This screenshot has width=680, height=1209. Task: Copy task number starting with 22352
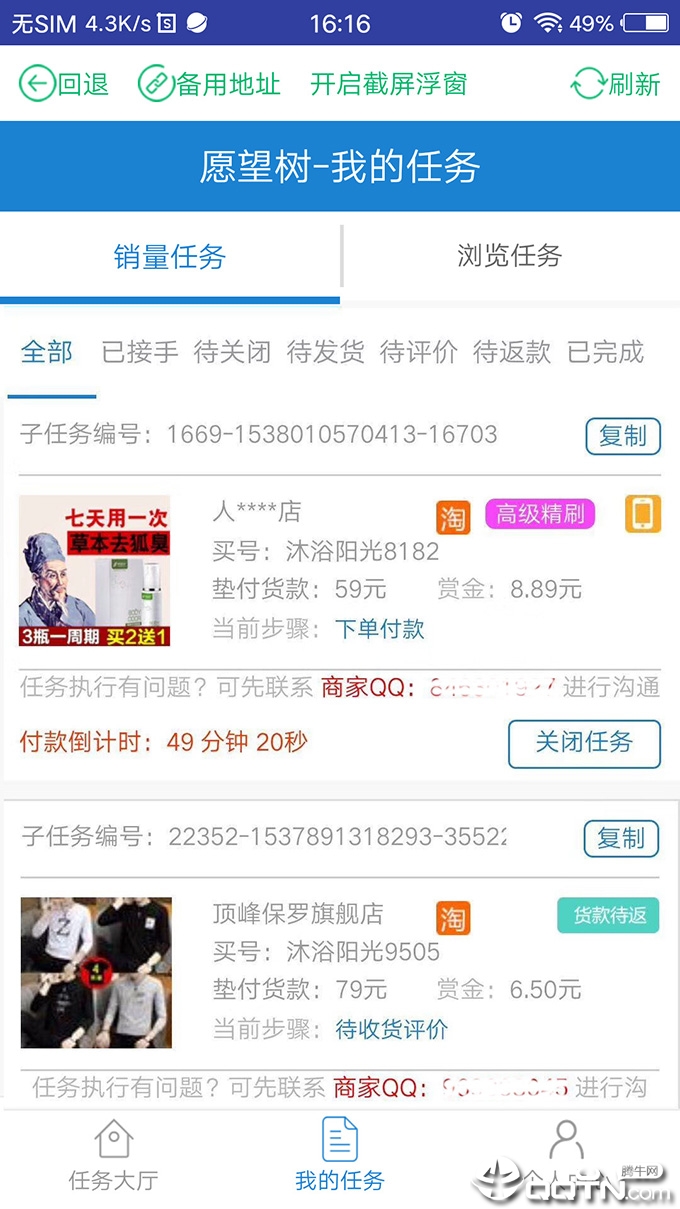tap(621, 838)
